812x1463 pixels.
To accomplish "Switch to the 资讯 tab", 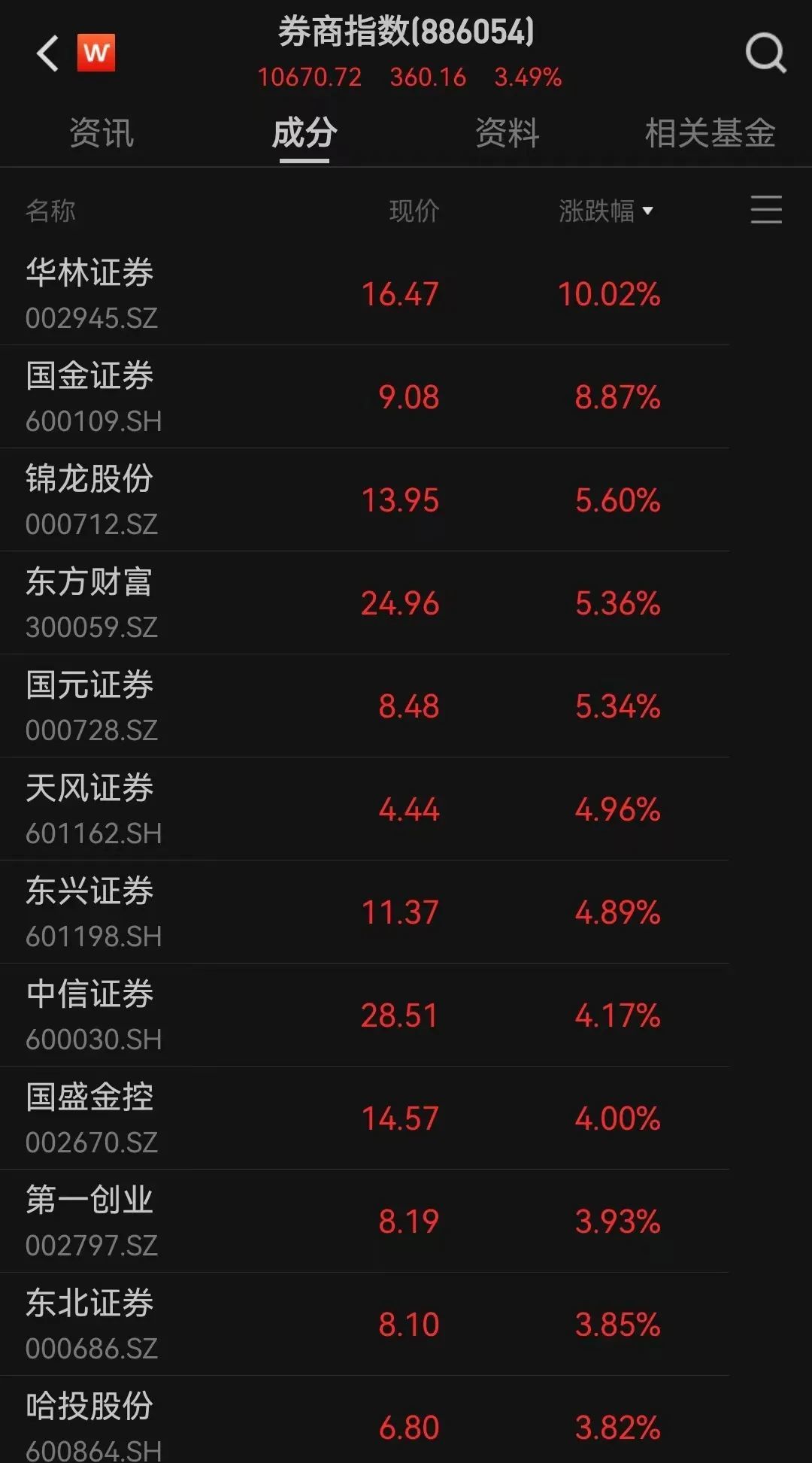I will [x=101, y=133].
